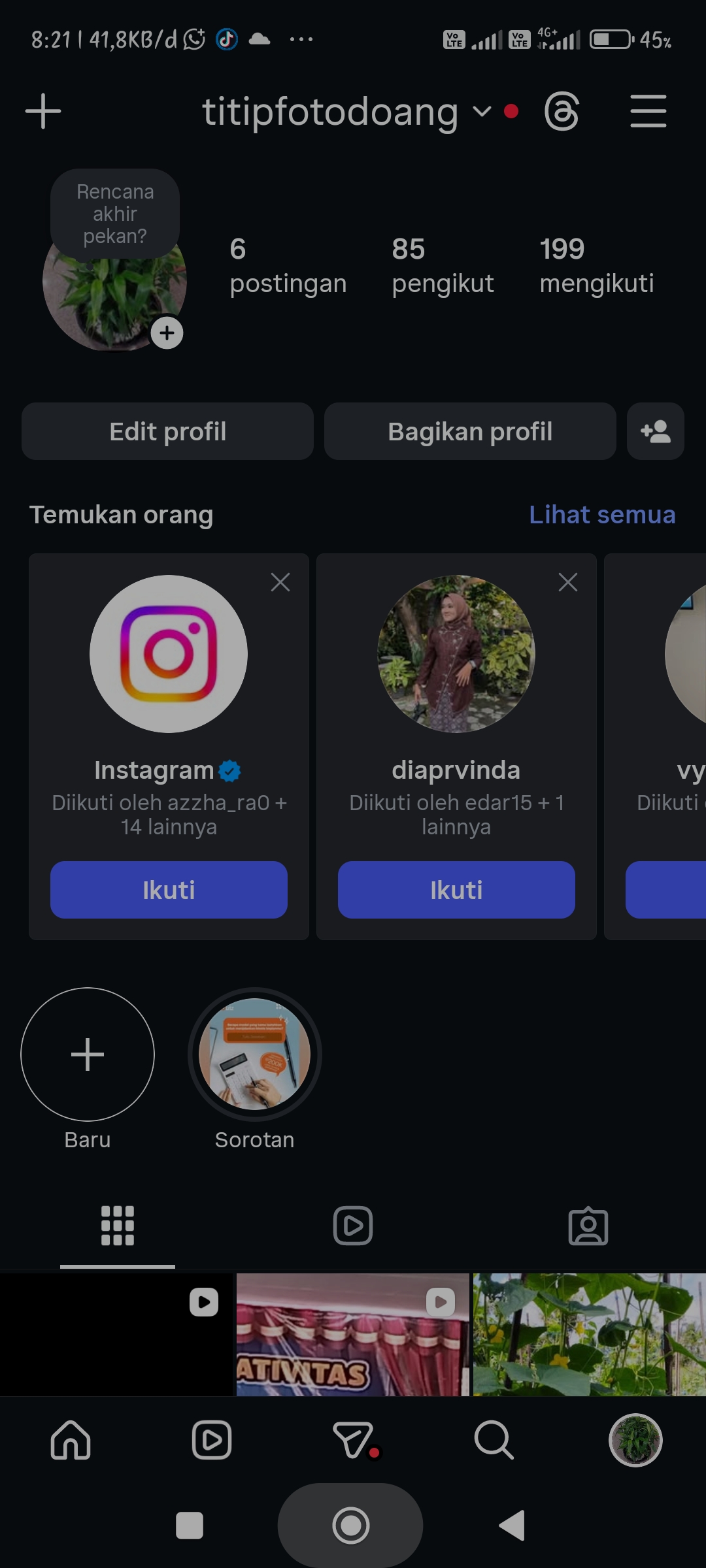Open the account switcher for titipfotodoang
706x1568 pixels.
pos(346,112)
